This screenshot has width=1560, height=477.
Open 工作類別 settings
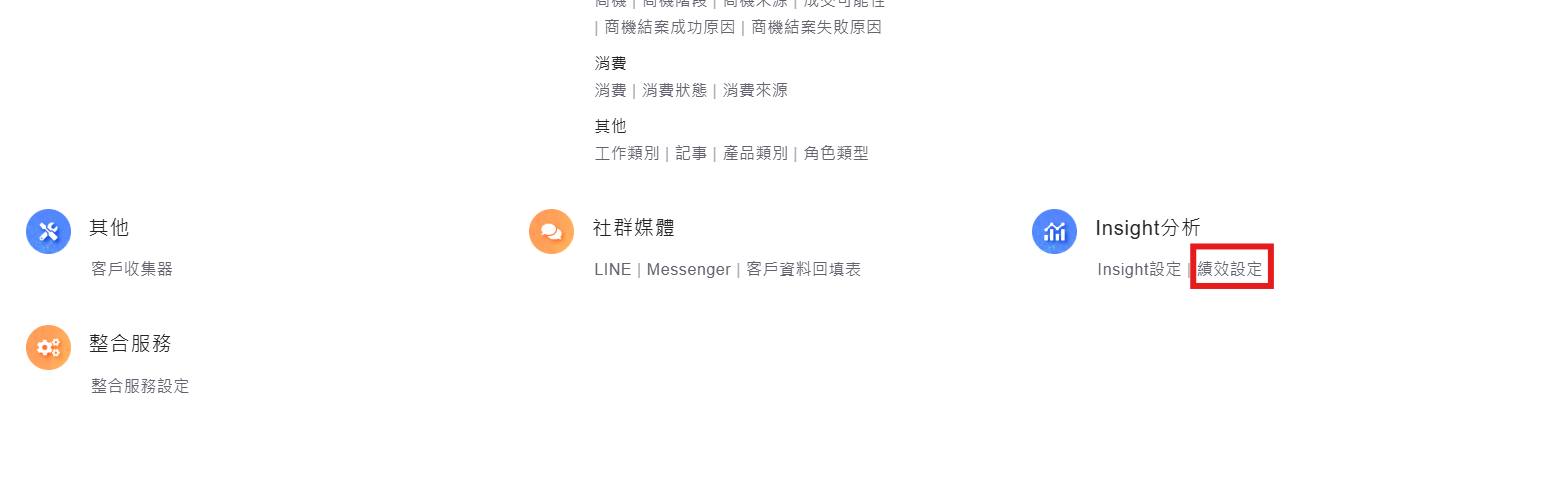(627, 153)
